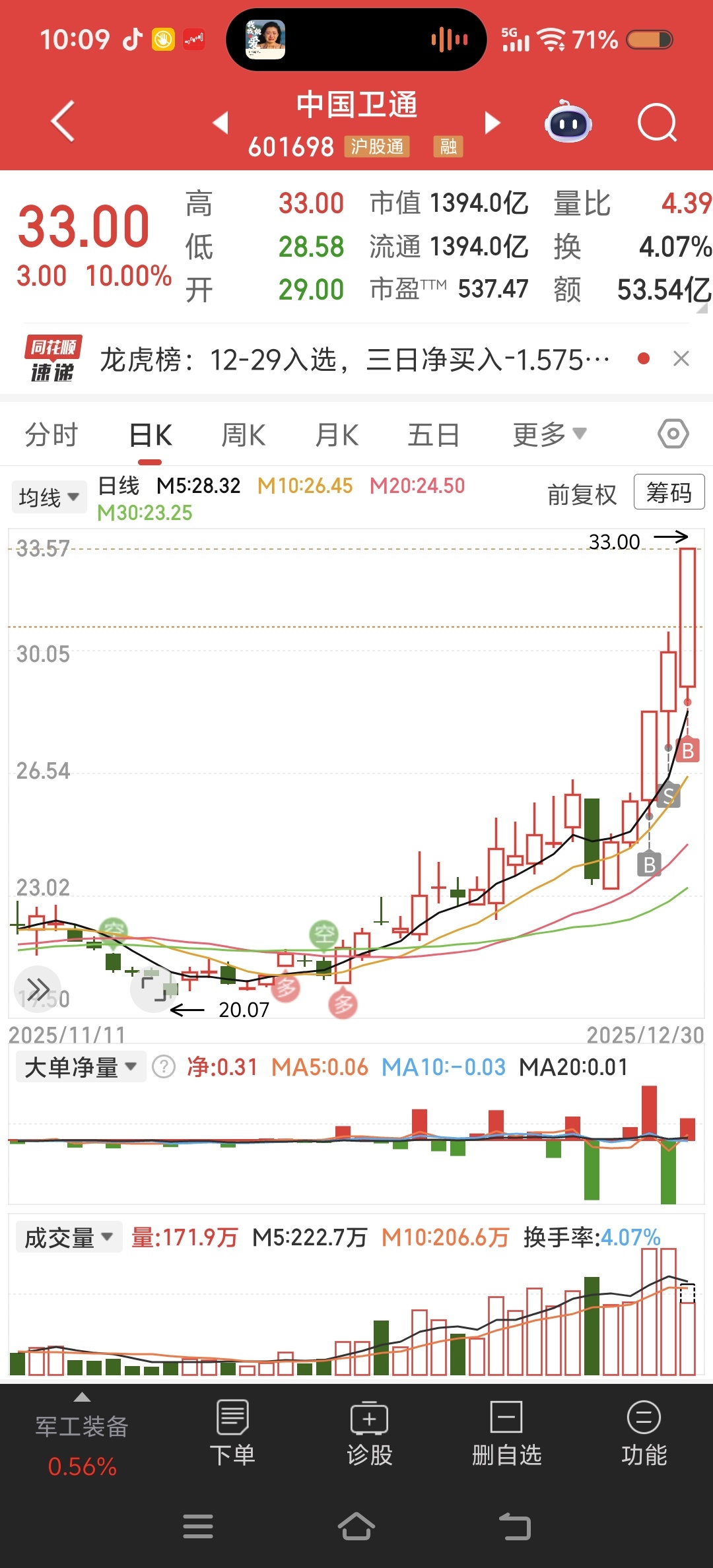713x1568 pixels.
Task: Open the AI robot assistant
Action: coord(568,123)
